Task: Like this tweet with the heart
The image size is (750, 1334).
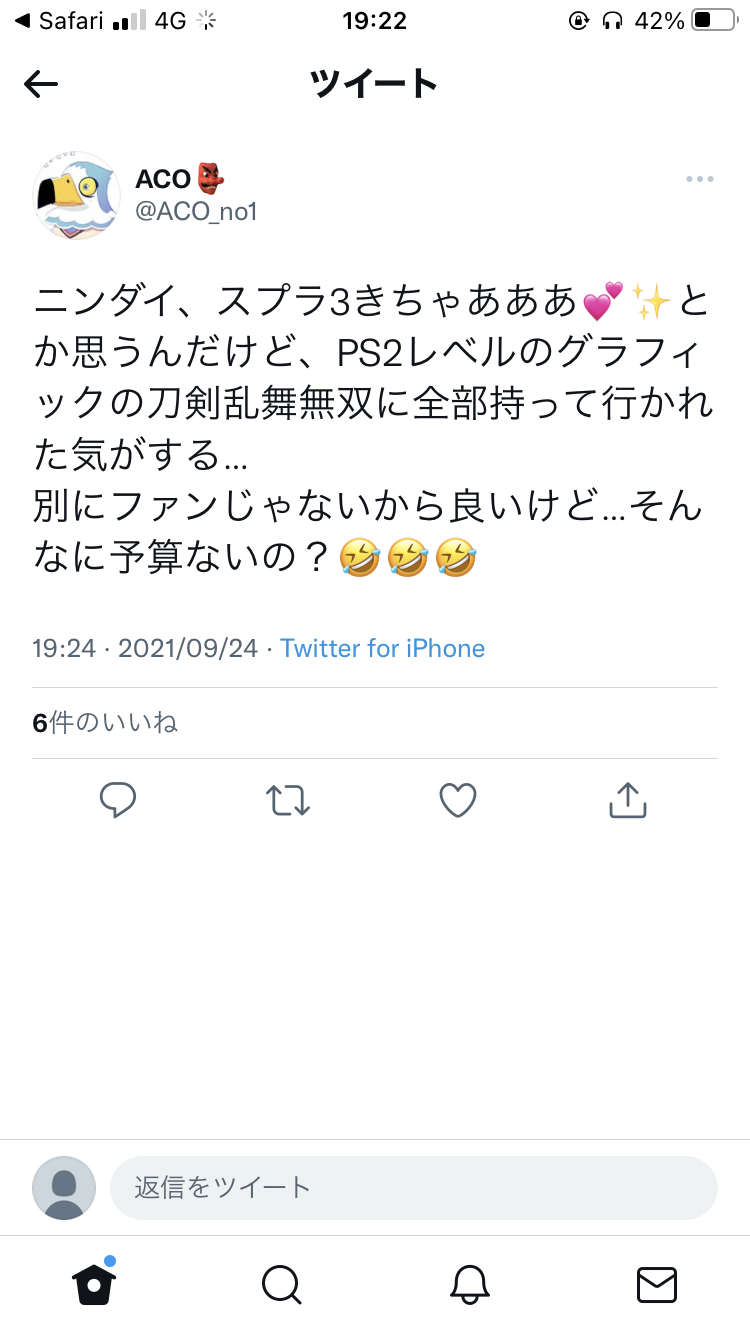Action: coord(458,800)
